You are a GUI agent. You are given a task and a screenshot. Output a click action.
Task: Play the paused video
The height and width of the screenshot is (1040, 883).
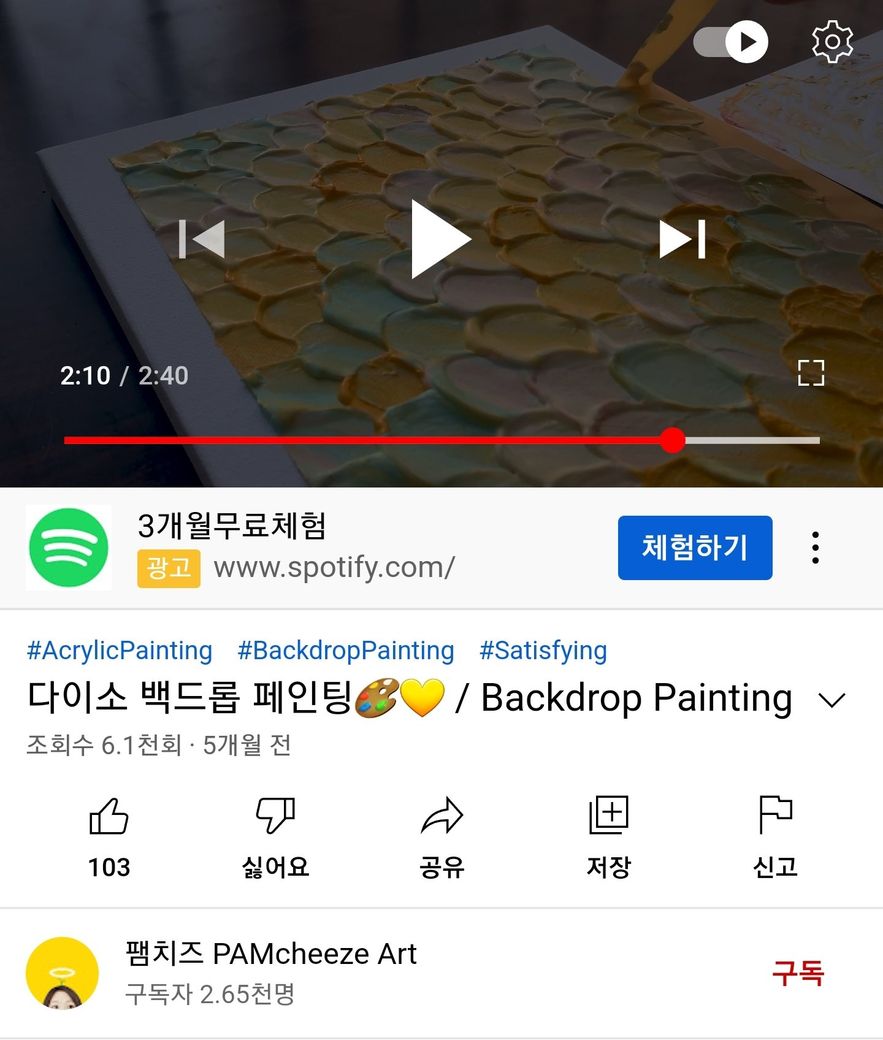(440, 239)
